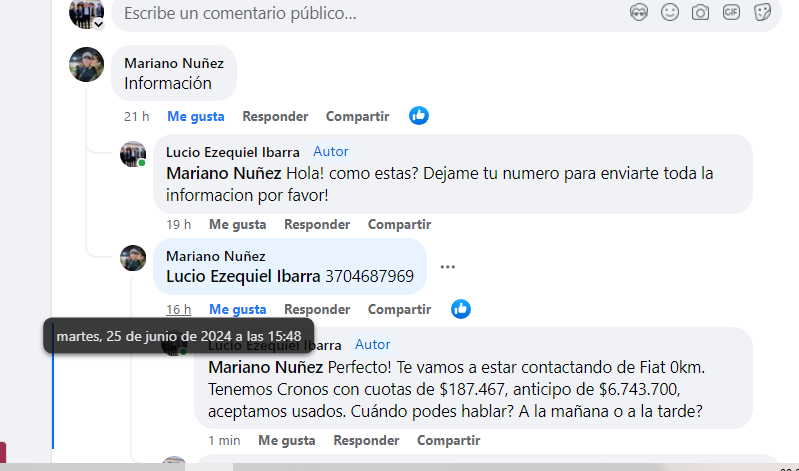799x471 pixels.
Task: Like Lucio's "Hola! como estas?" reply
Action: click(237, 224)
